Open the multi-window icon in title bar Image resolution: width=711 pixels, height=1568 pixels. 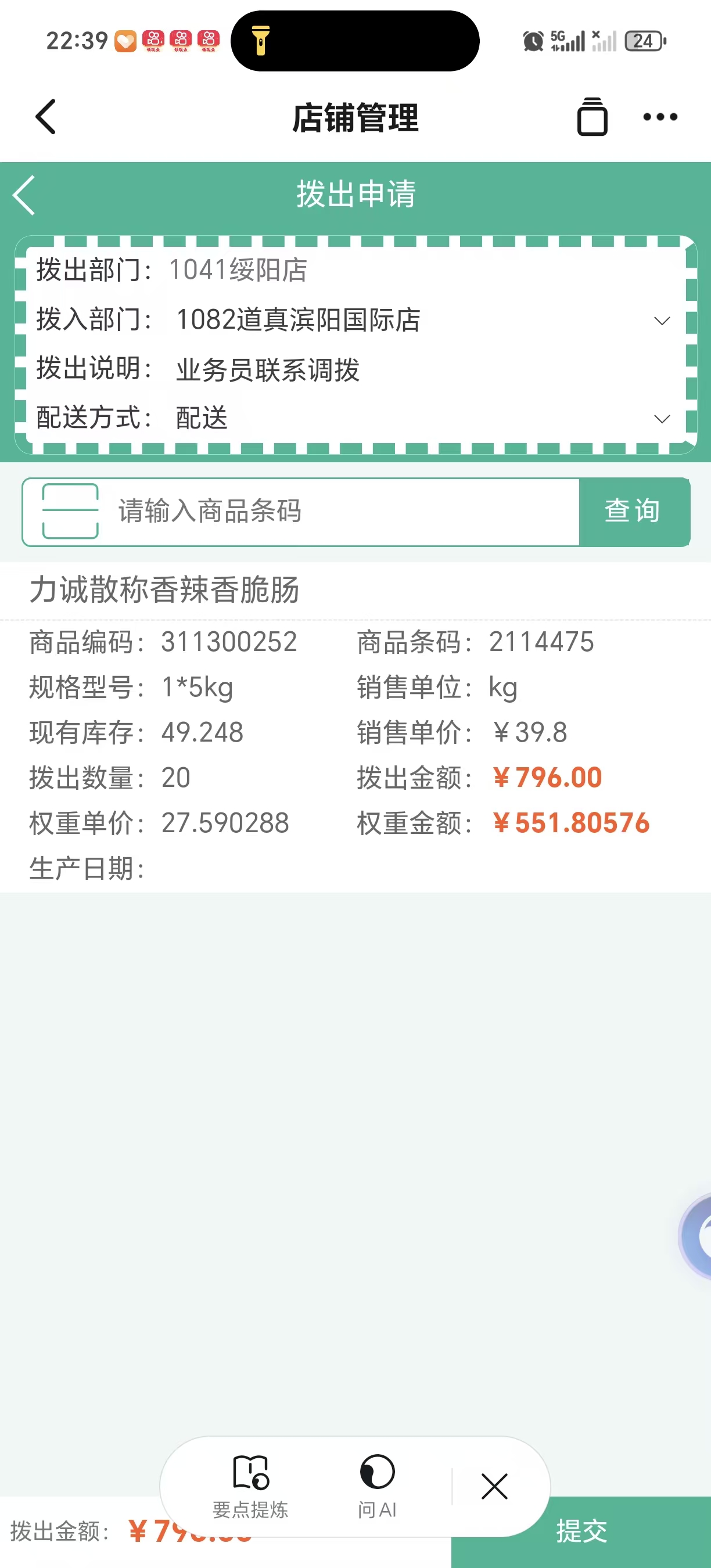coord(592,117)
